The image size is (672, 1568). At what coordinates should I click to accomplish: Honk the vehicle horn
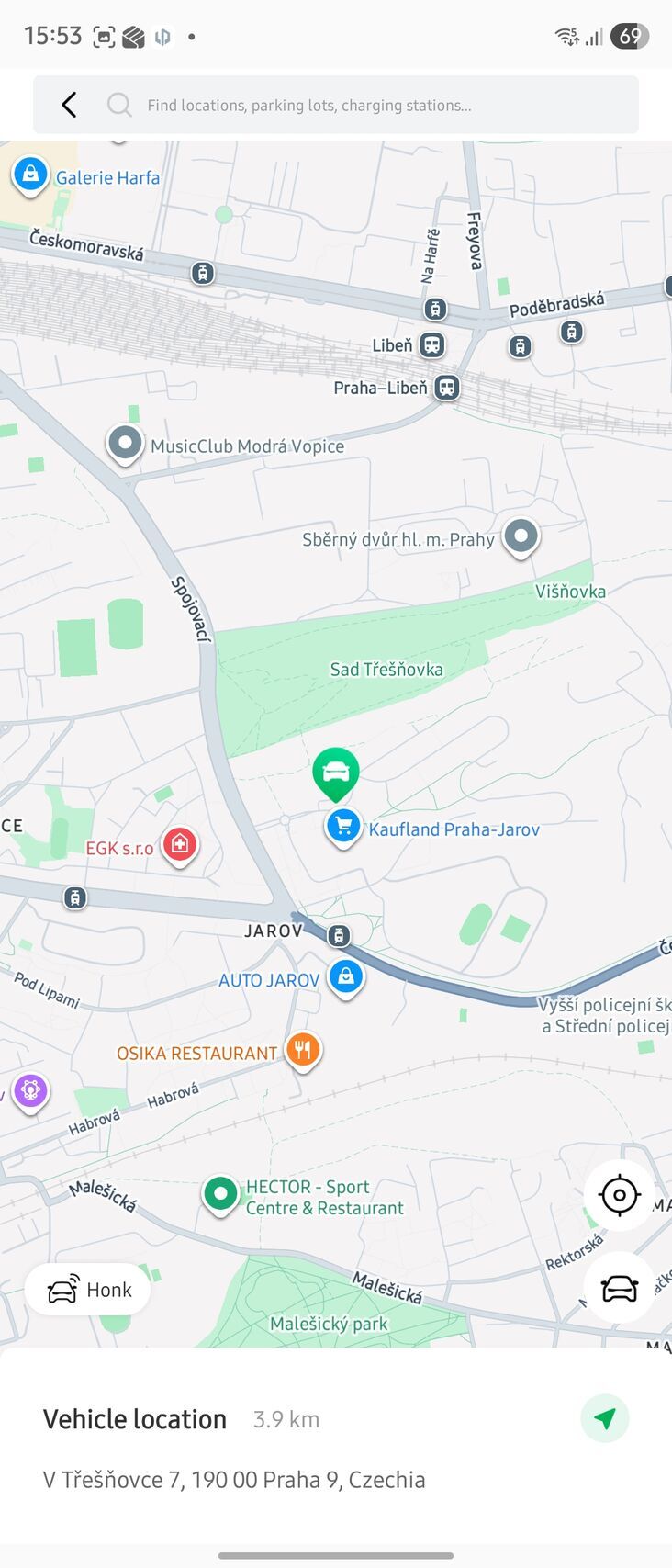[88, 1290]
